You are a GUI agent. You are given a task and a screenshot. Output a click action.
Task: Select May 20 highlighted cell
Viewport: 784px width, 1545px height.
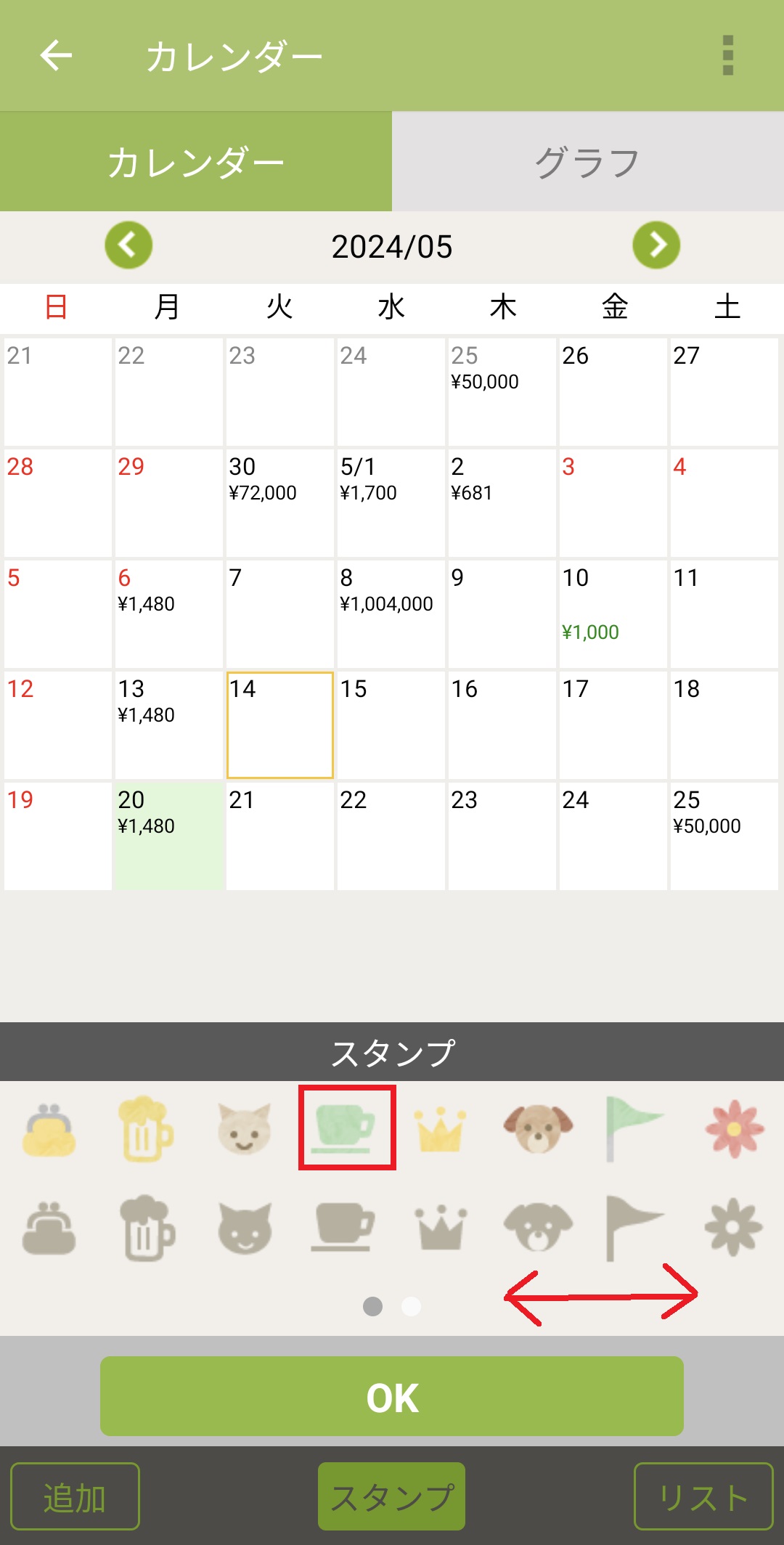pos(168,836)
